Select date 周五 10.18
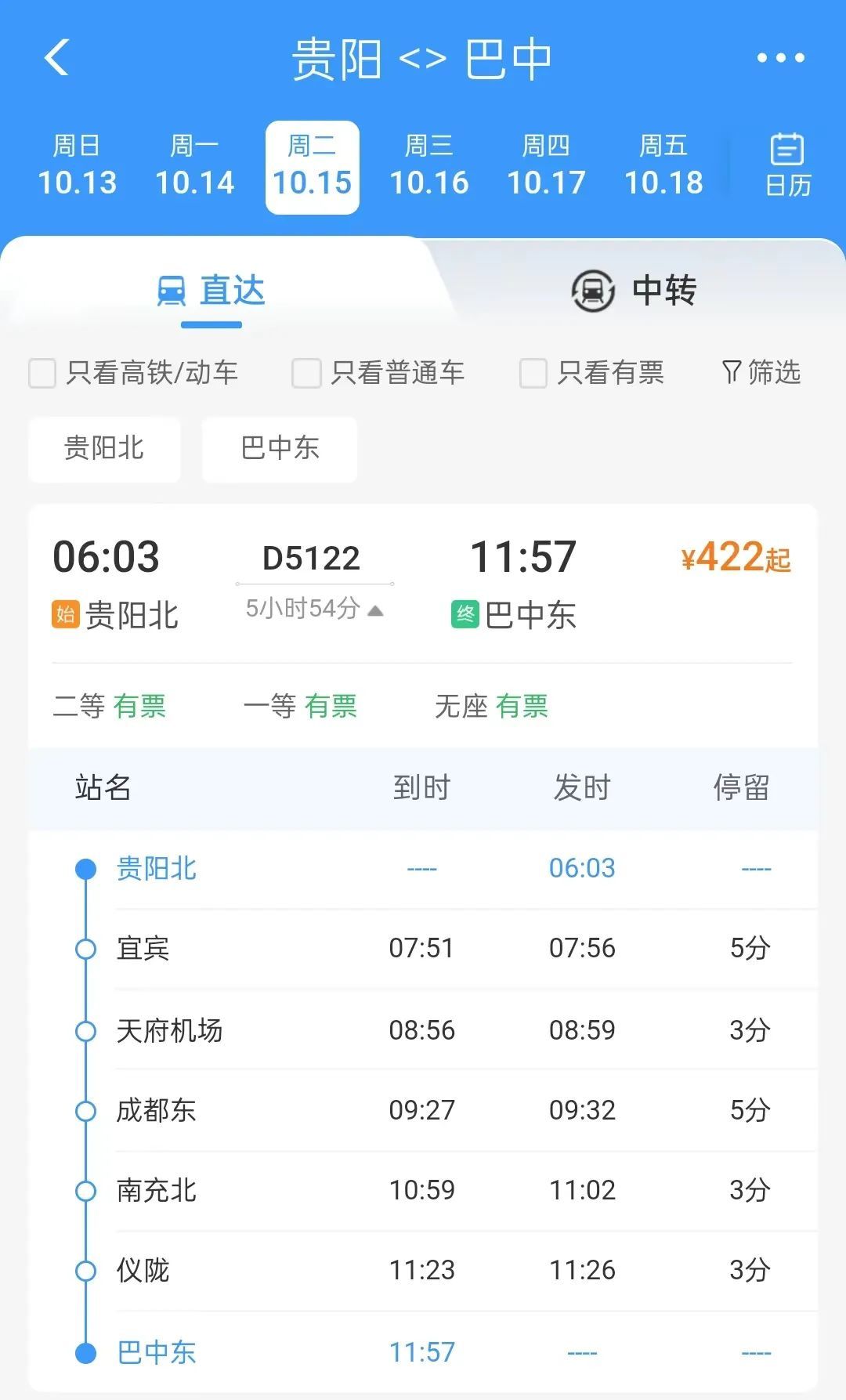Image resolution: width=846 pixels, height=1400 pixels. 663,166
